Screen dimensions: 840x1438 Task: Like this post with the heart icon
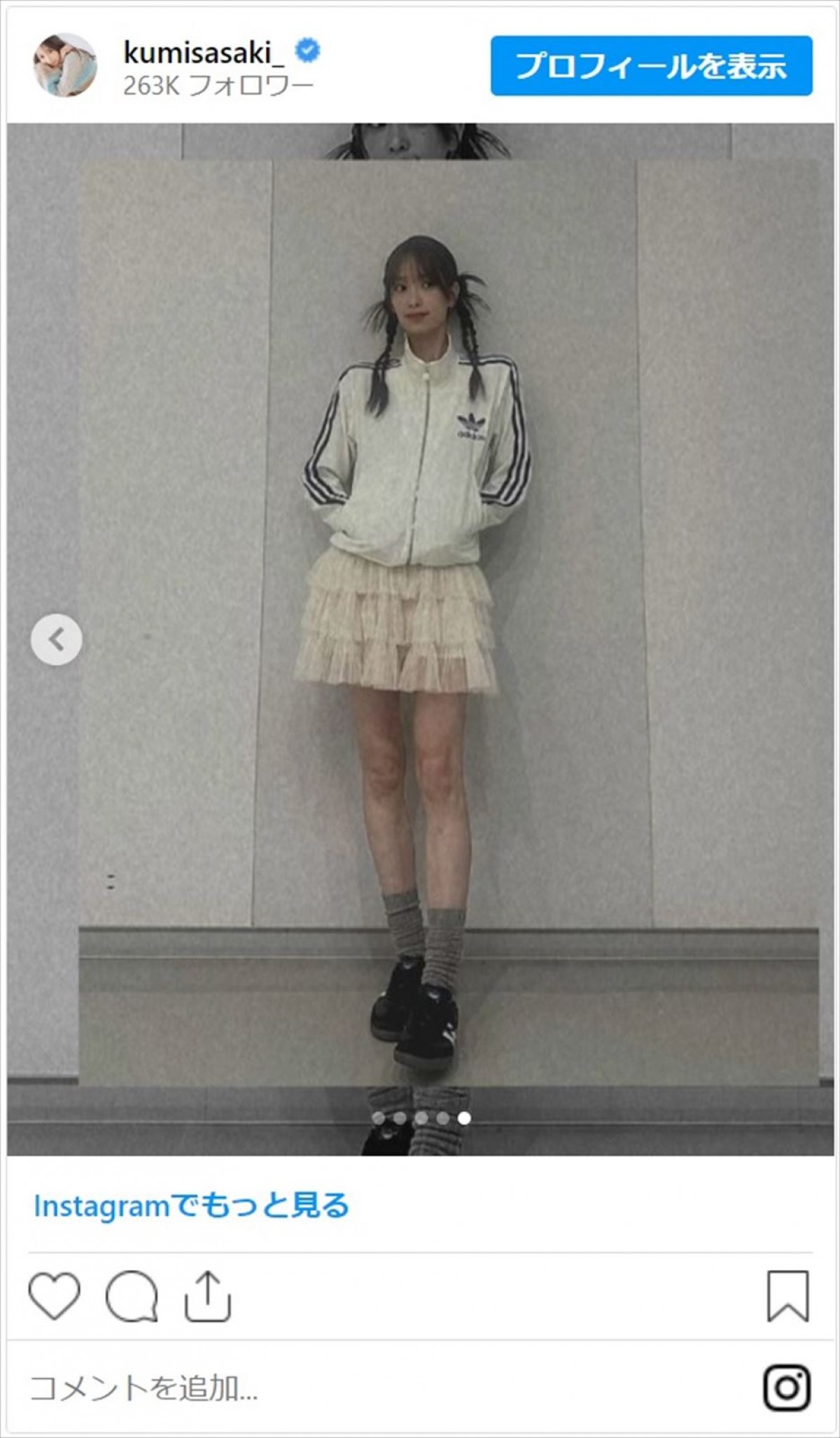(54, 1296)
